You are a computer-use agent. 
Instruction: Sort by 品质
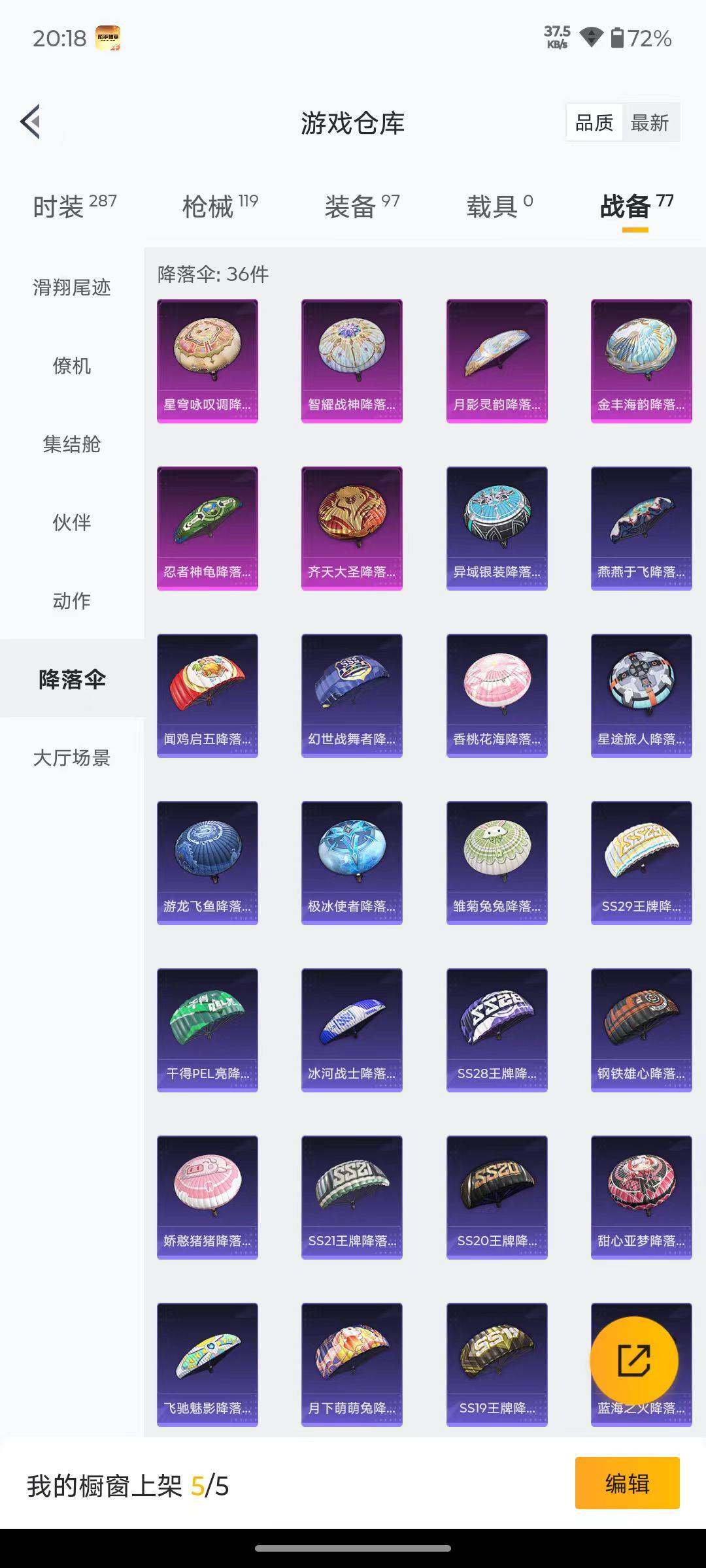tap(594, 123)
